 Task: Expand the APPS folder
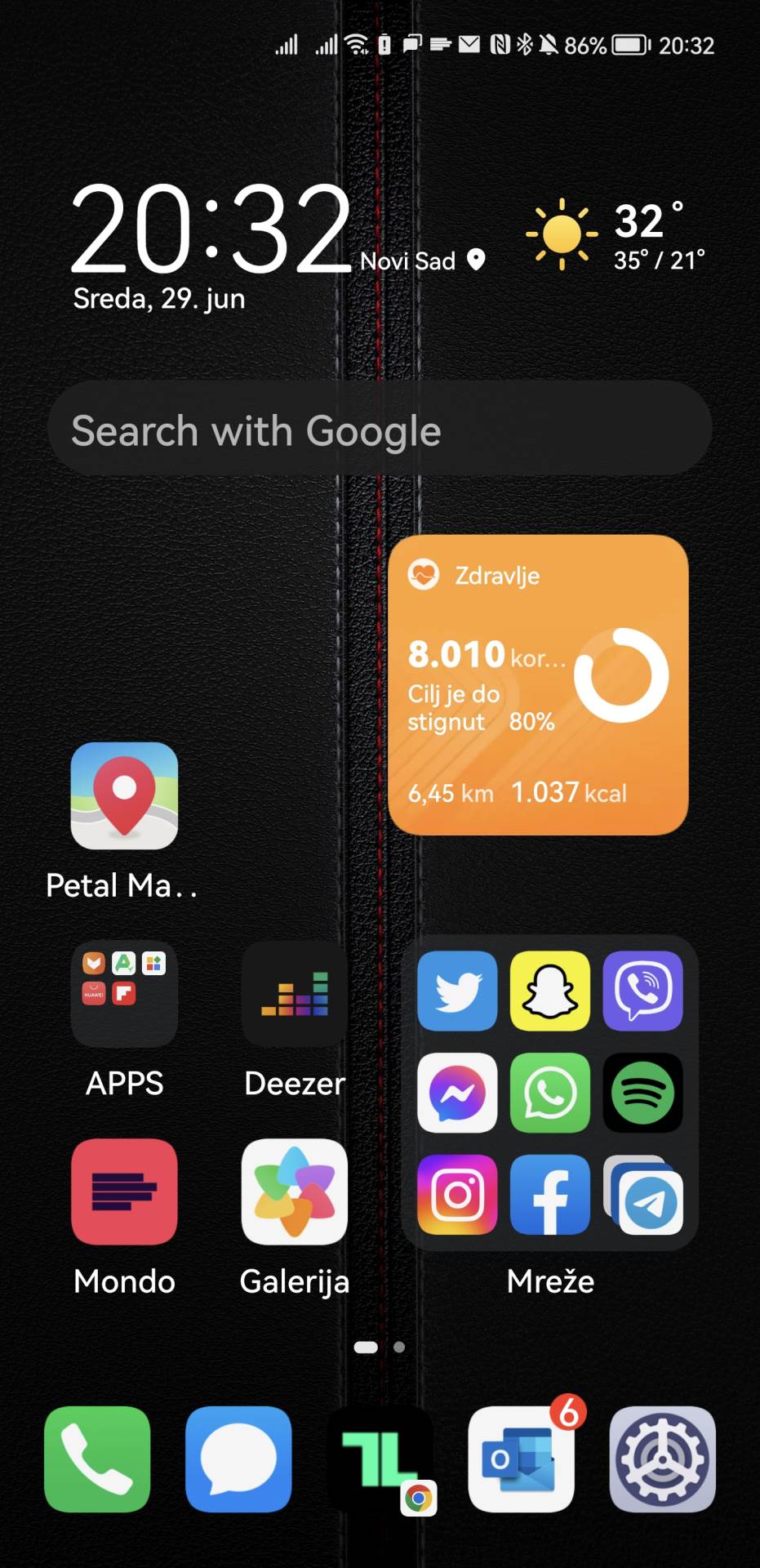124,994
